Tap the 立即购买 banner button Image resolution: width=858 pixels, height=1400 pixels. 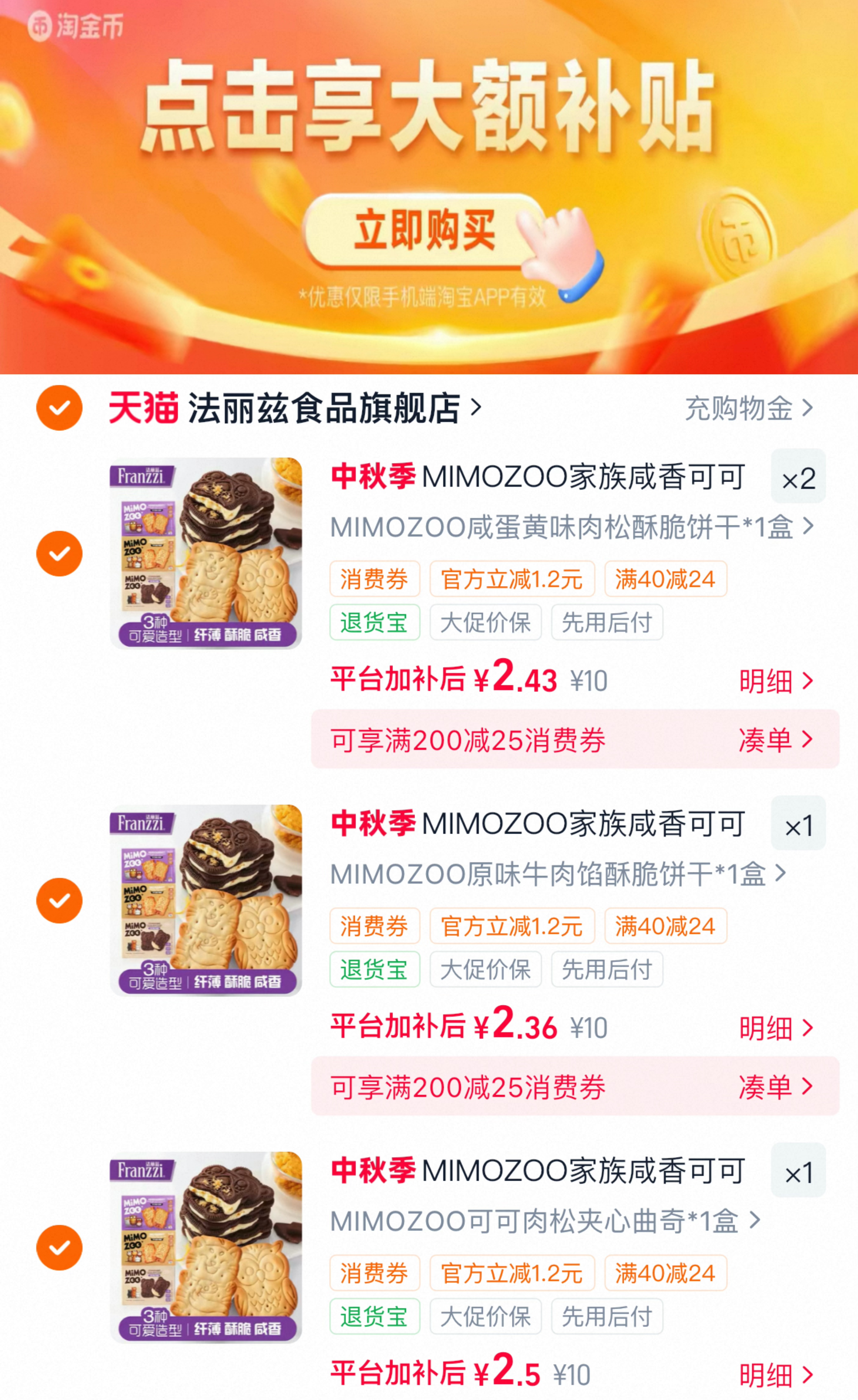click(424, 230)
